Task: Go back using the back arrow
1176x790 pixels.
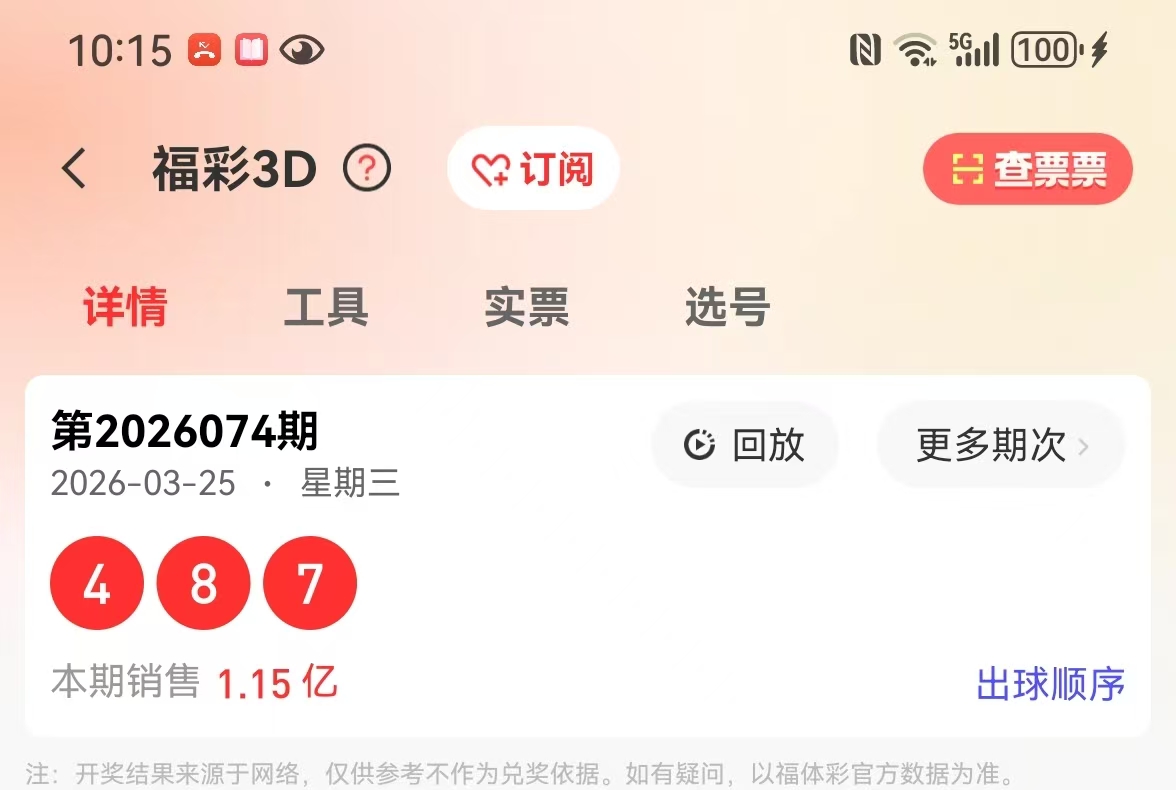Action: pos(75,169)
